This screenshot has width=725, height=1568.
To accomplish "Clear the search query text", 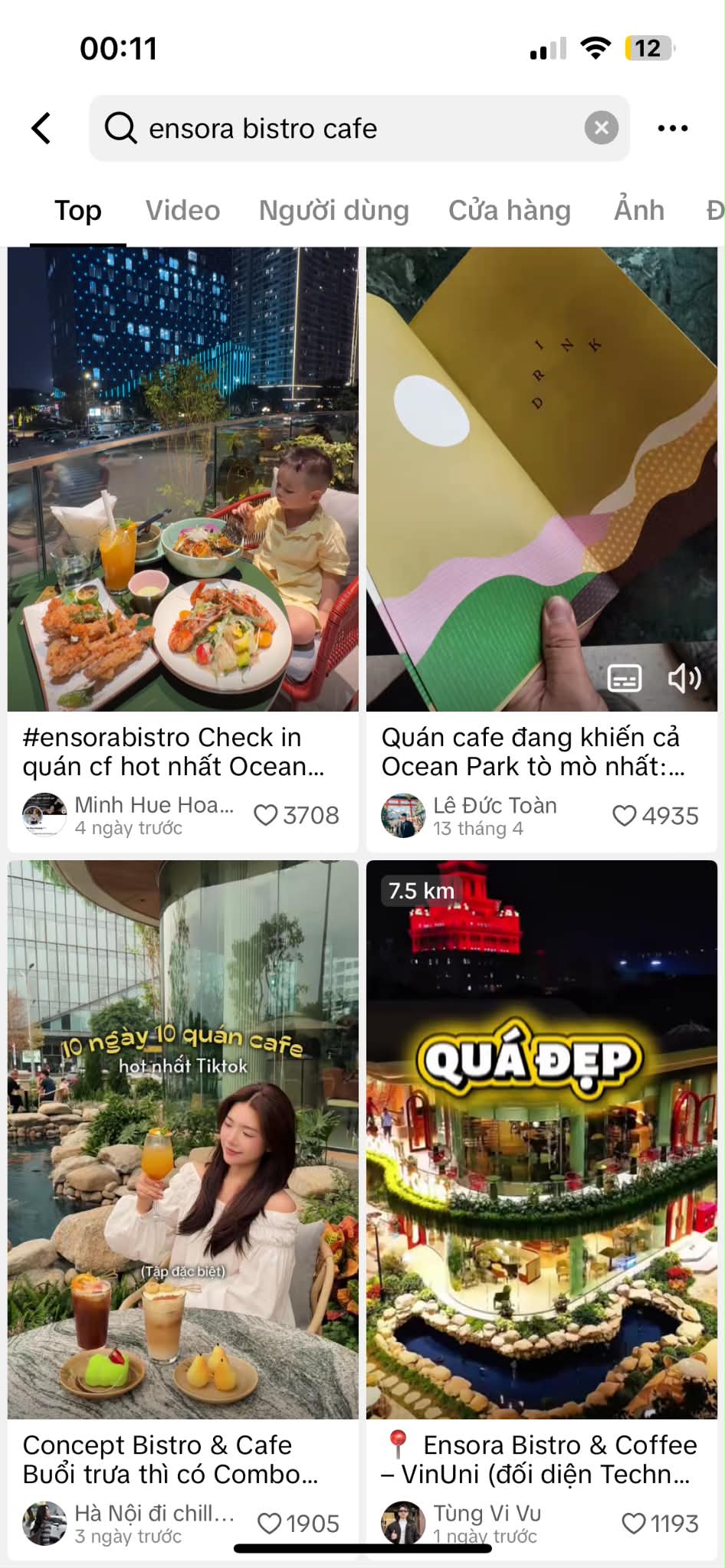I will point(602,128).
